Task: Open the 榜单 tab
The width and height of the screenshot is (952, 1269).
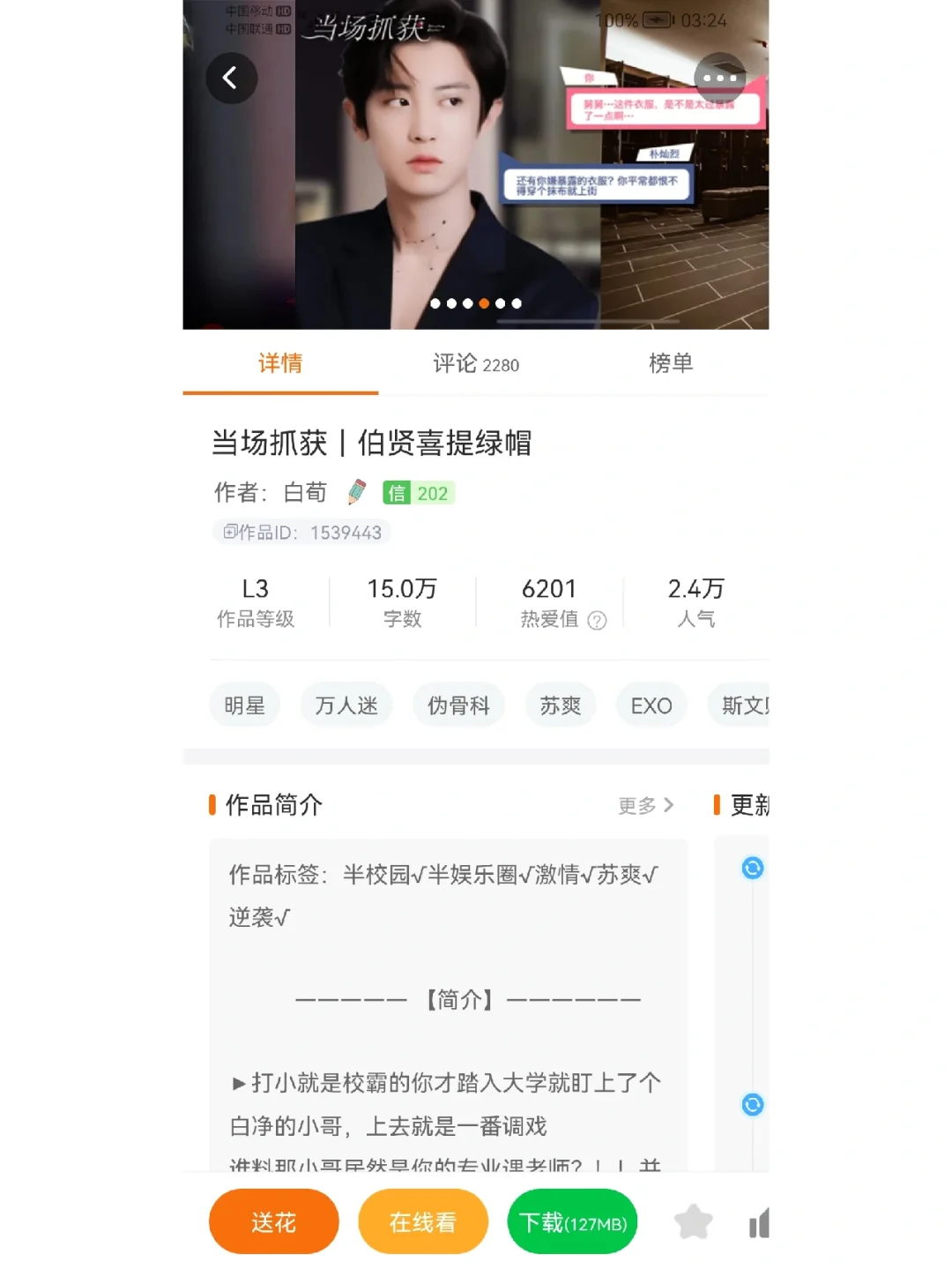Action: (672, 363)
